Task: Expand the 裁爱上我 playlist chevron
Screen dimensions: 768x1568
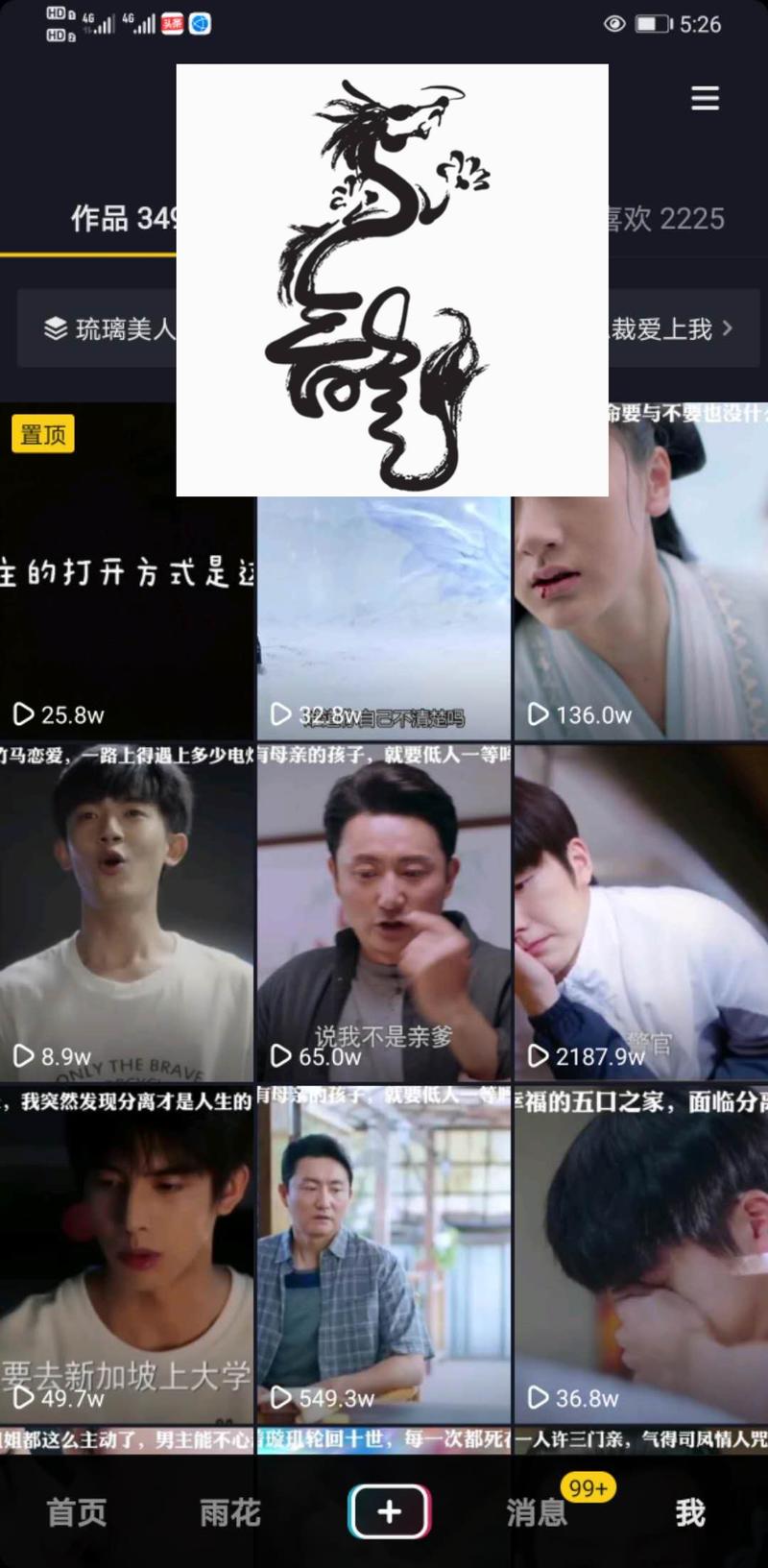Action: (727, 328)
